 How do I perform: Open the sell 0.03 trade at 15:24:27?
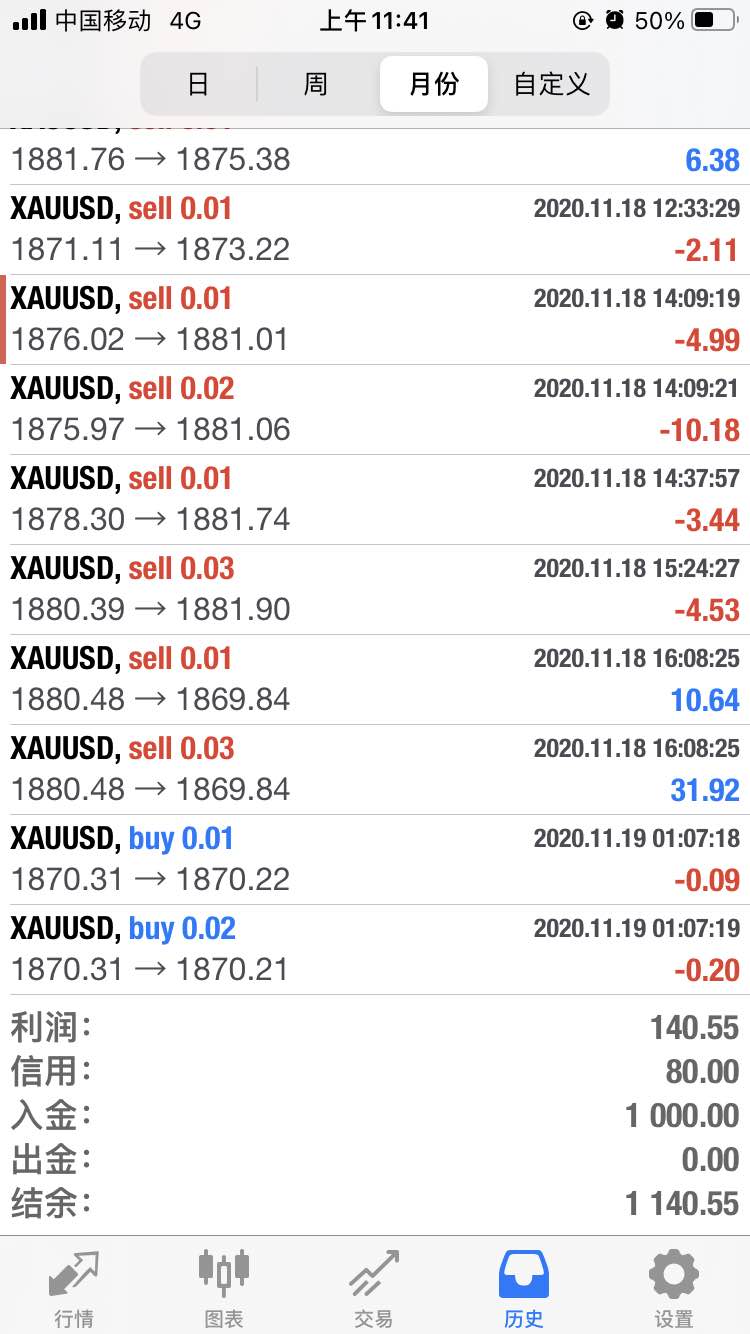pyautogui.click(x=375, y=590)
